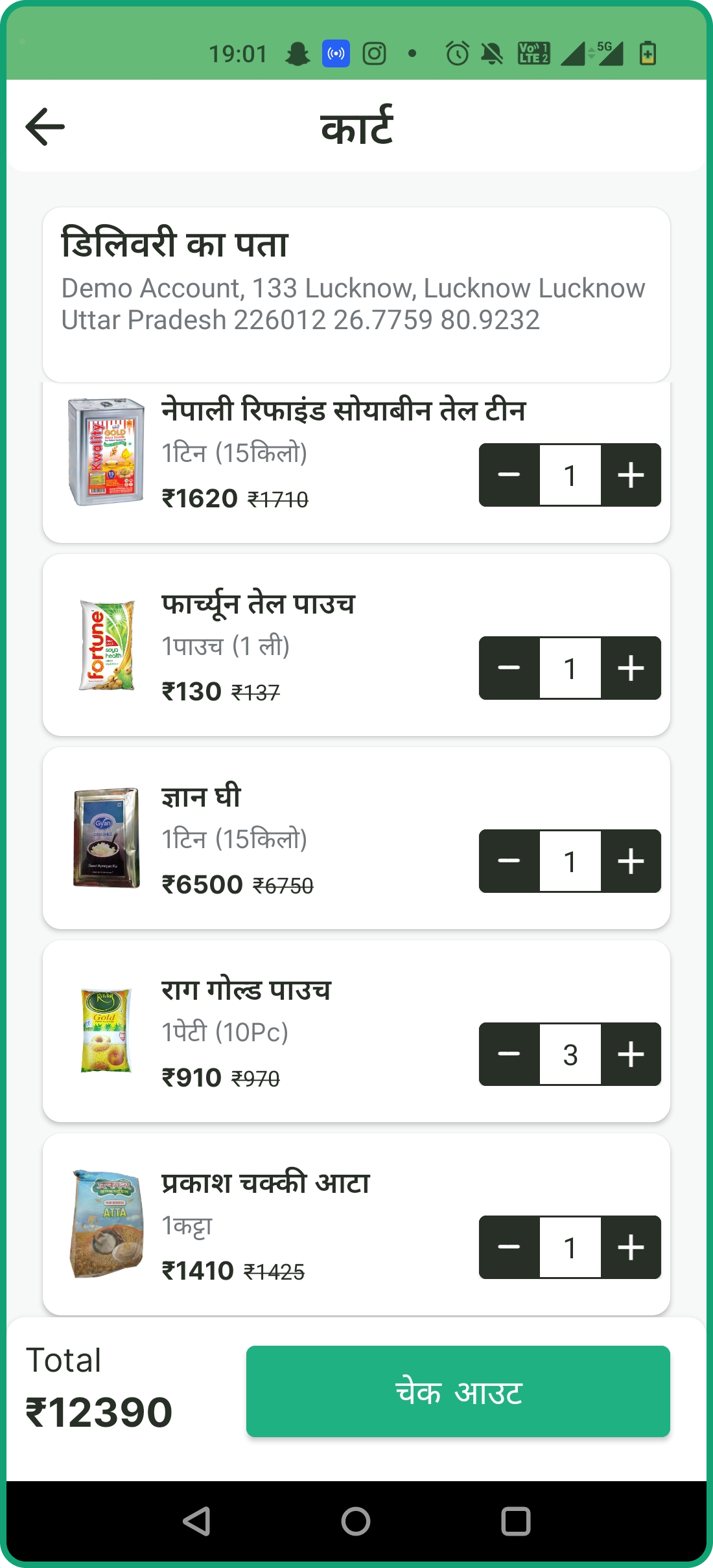Open the recent apps view
The image size is (713, 1568).
[x=515, y=1521]
